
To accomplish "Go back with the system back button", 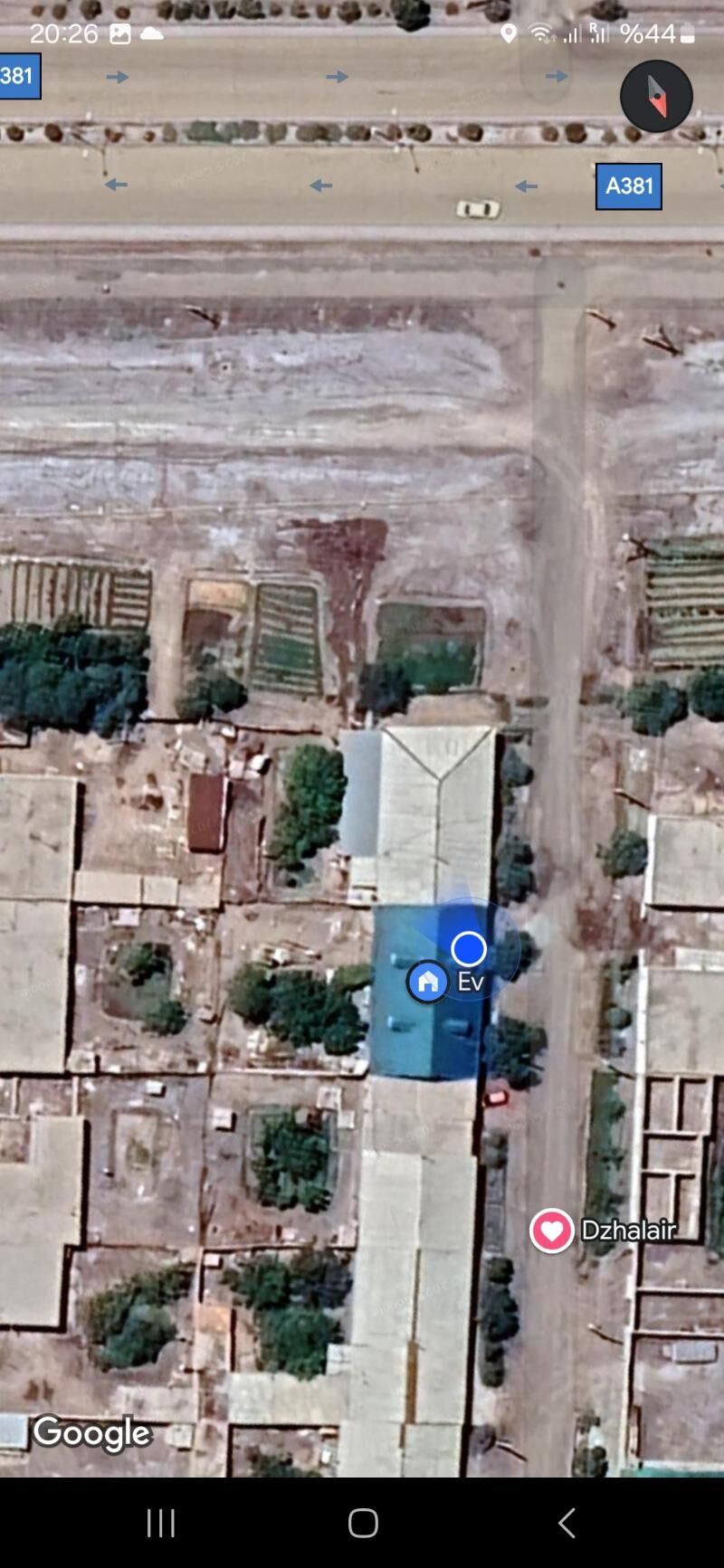I will 567,1523.
